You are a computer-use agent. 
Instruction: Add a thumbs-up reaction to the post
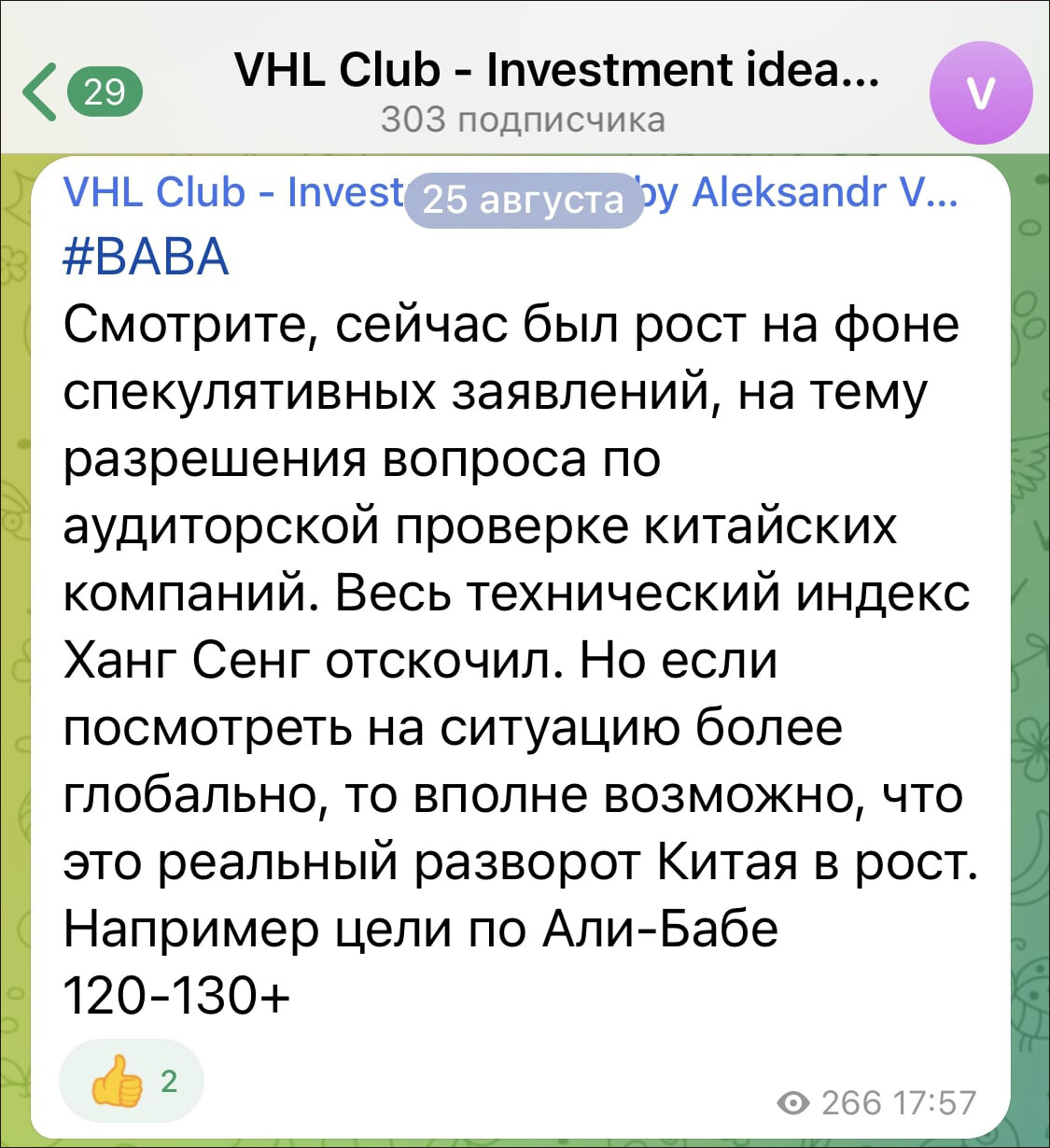pyautogui.click(x=131, y=1081)
